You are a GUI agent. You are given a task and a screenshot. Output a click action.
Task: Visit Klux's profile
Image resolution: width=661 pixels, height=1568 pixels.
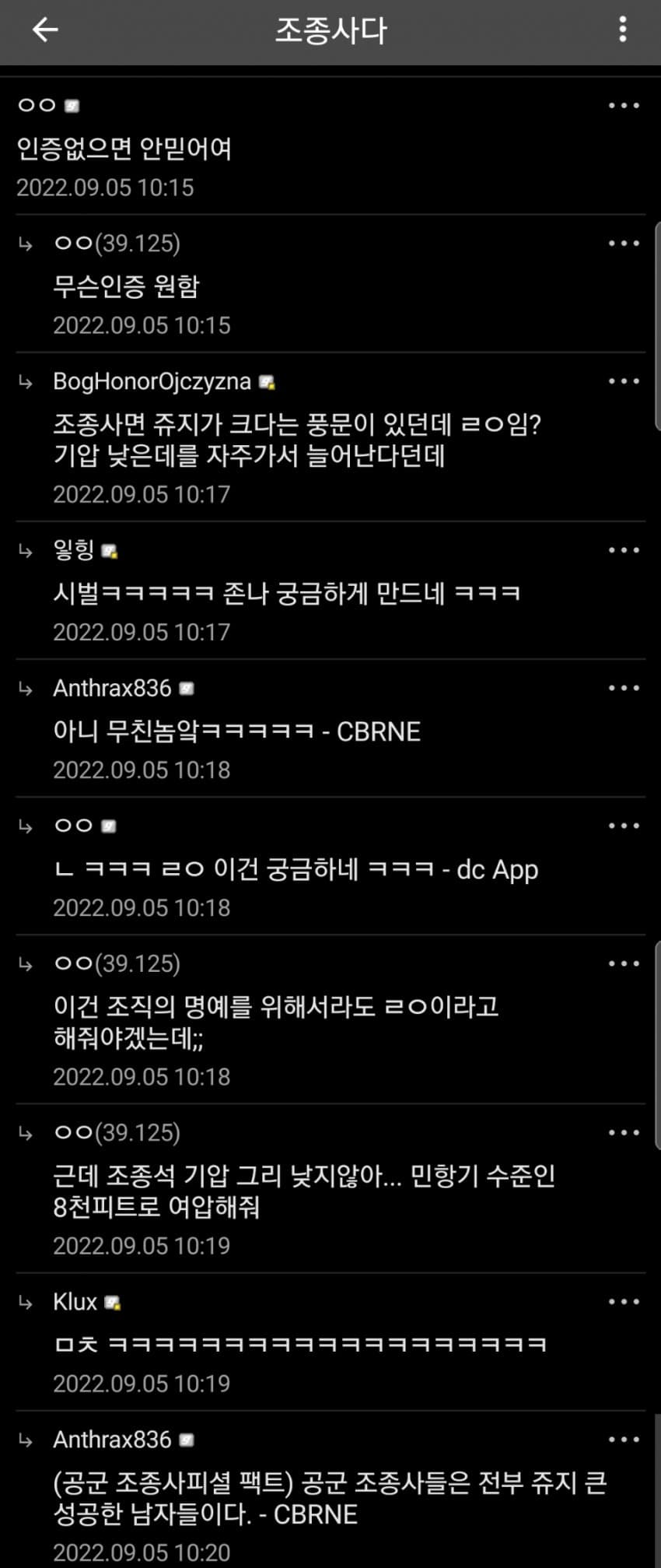pos(75,1301)
